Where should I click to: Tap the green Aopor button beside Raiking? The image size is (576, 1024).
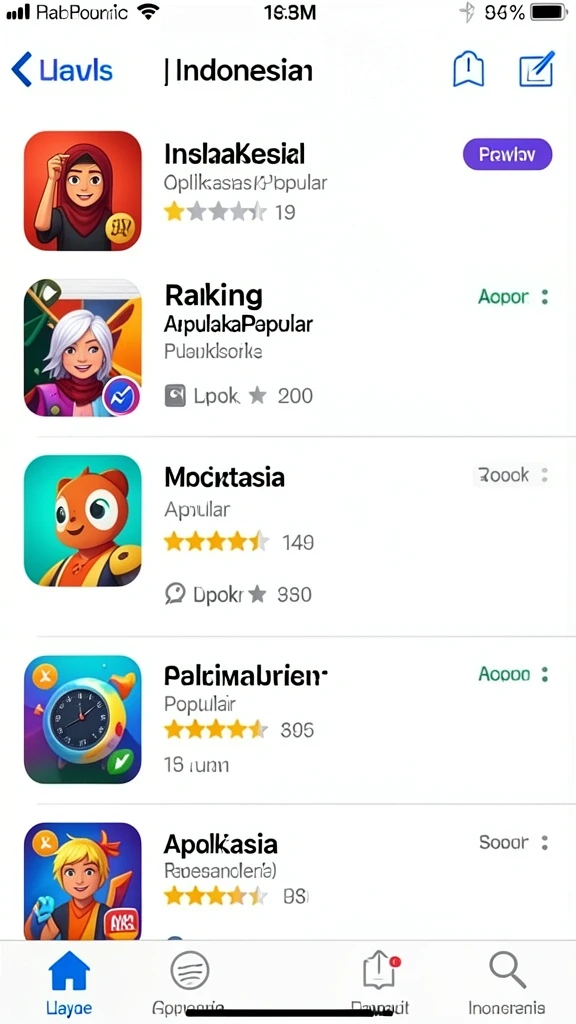pyautogui.click(x=503, y=297)
